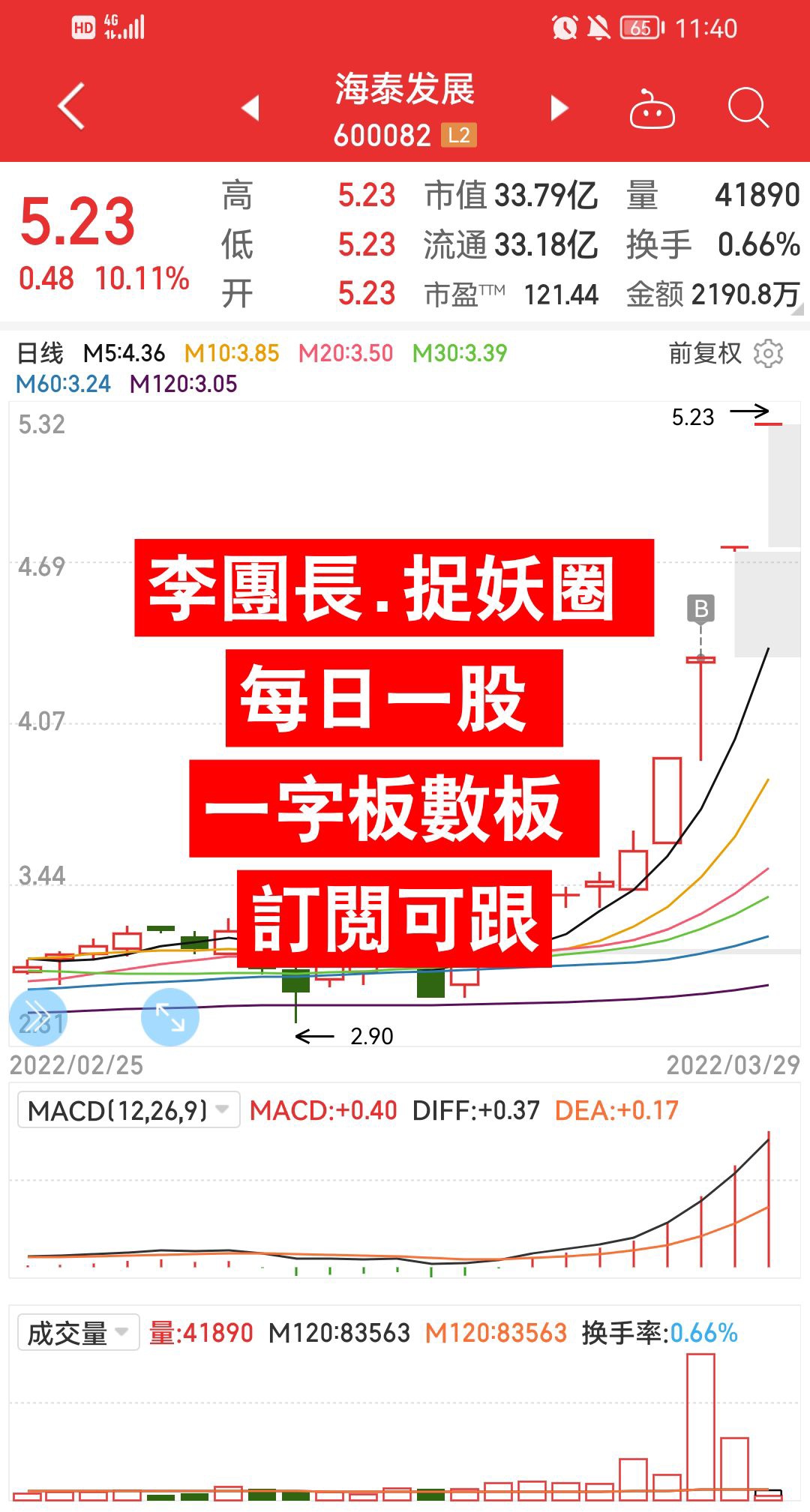Go back using the top-left arrow
810x1512 pixels.
[x=71, y=106]
